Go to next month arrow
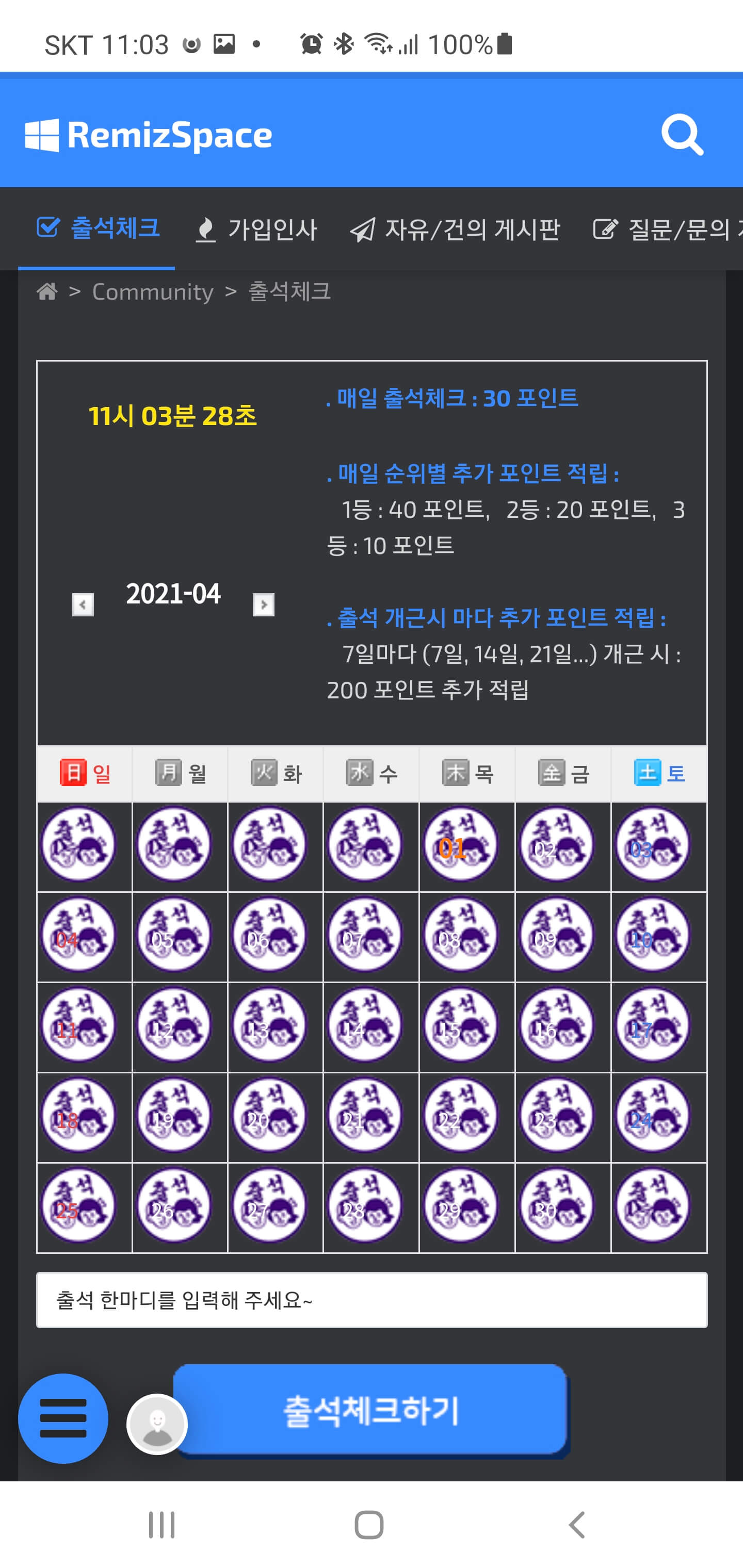This screenshot has width=743, height=1568. point(263,605)
